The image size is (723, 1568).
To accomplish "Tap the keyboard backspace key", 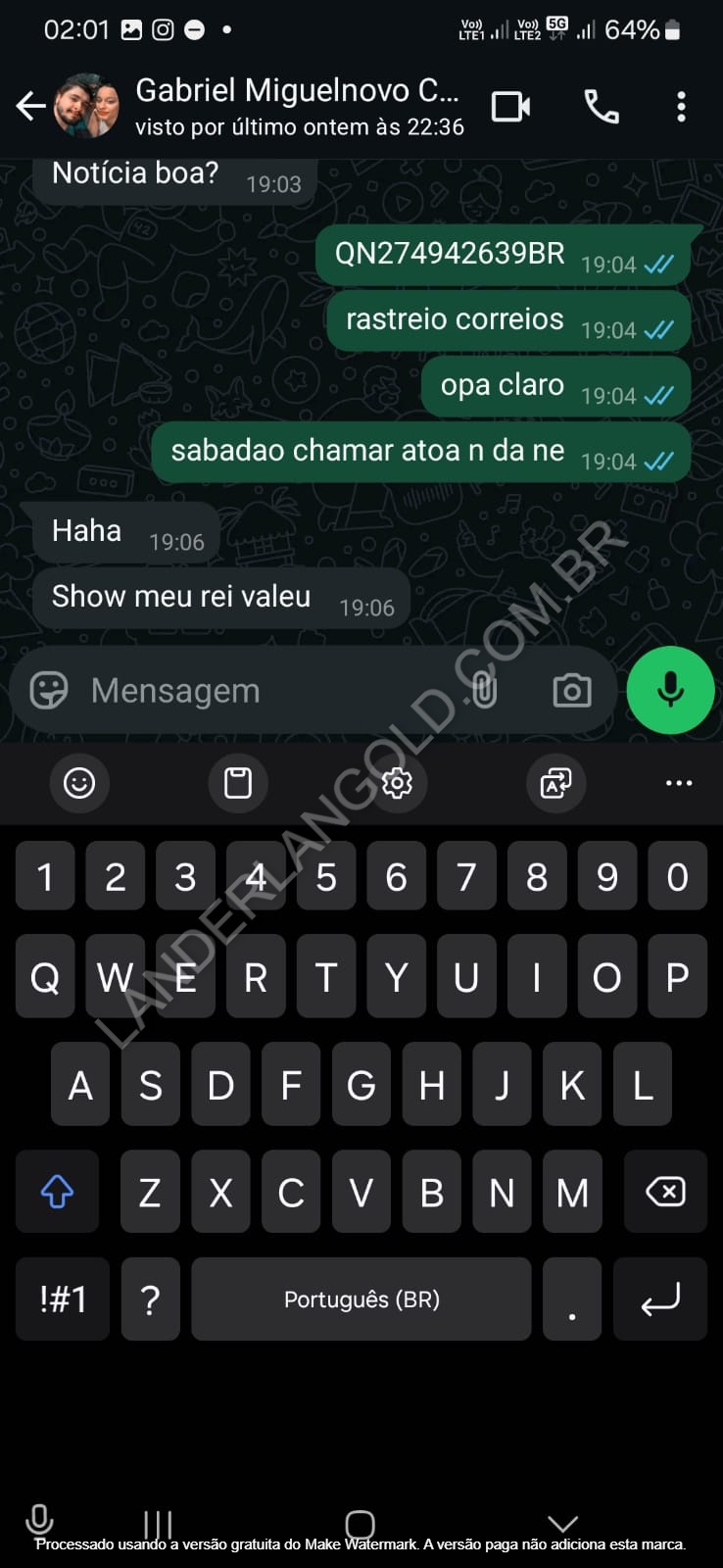I will click(665, 1192).
